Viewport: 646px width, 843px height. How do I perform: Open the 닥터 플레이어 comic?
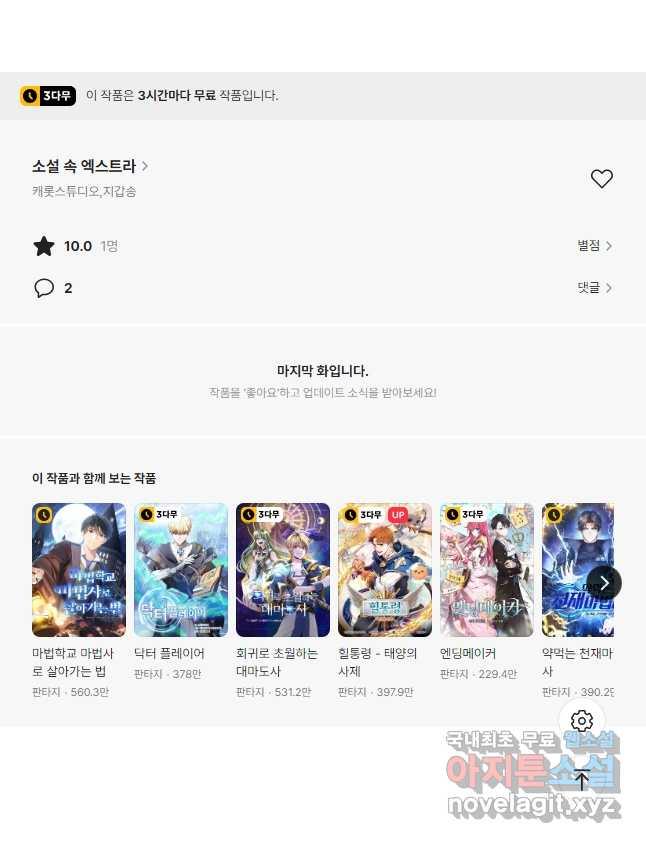coord(181,570)
